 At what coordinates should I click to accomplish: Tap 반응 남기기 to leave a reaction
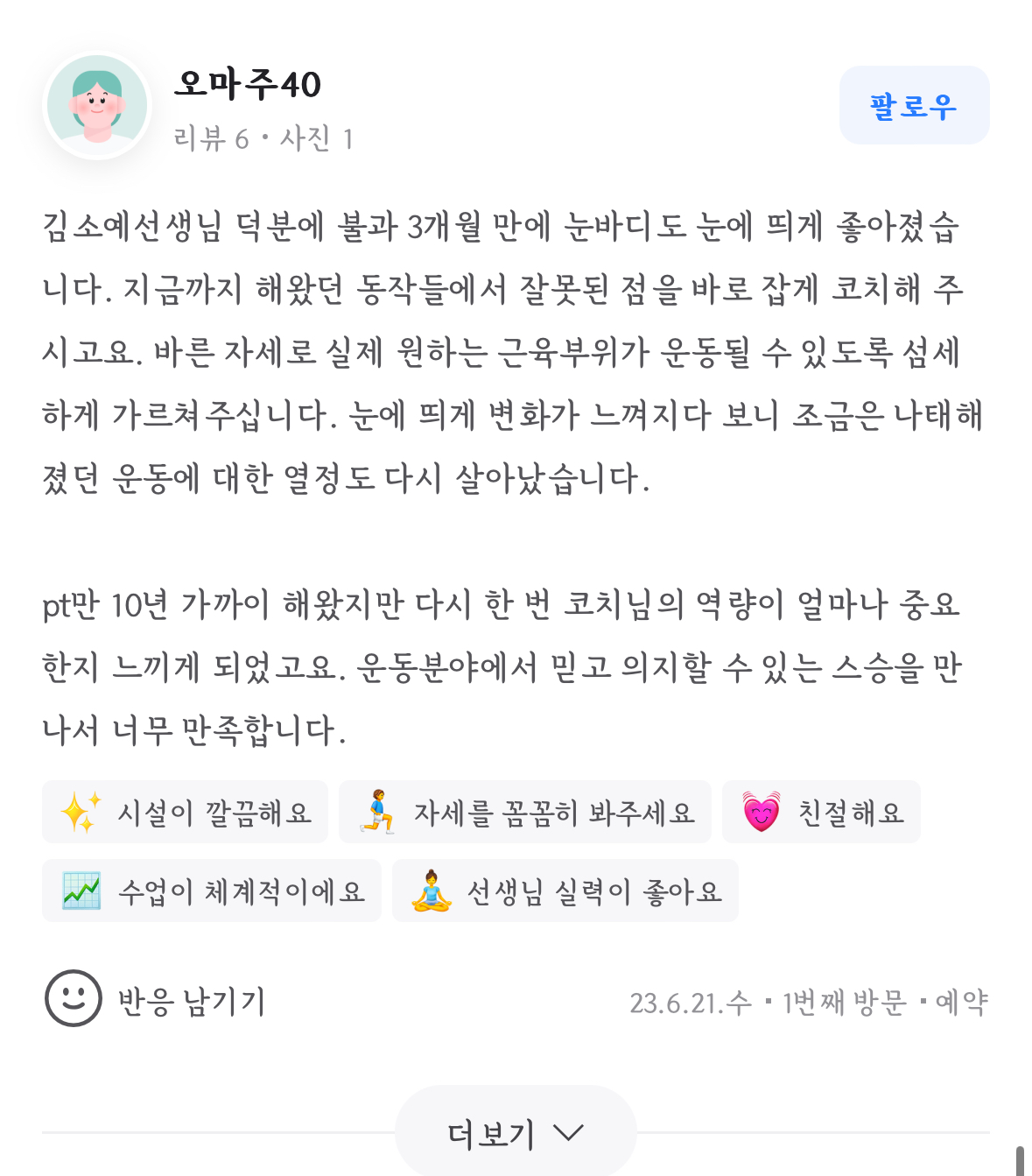pos(155,999)
